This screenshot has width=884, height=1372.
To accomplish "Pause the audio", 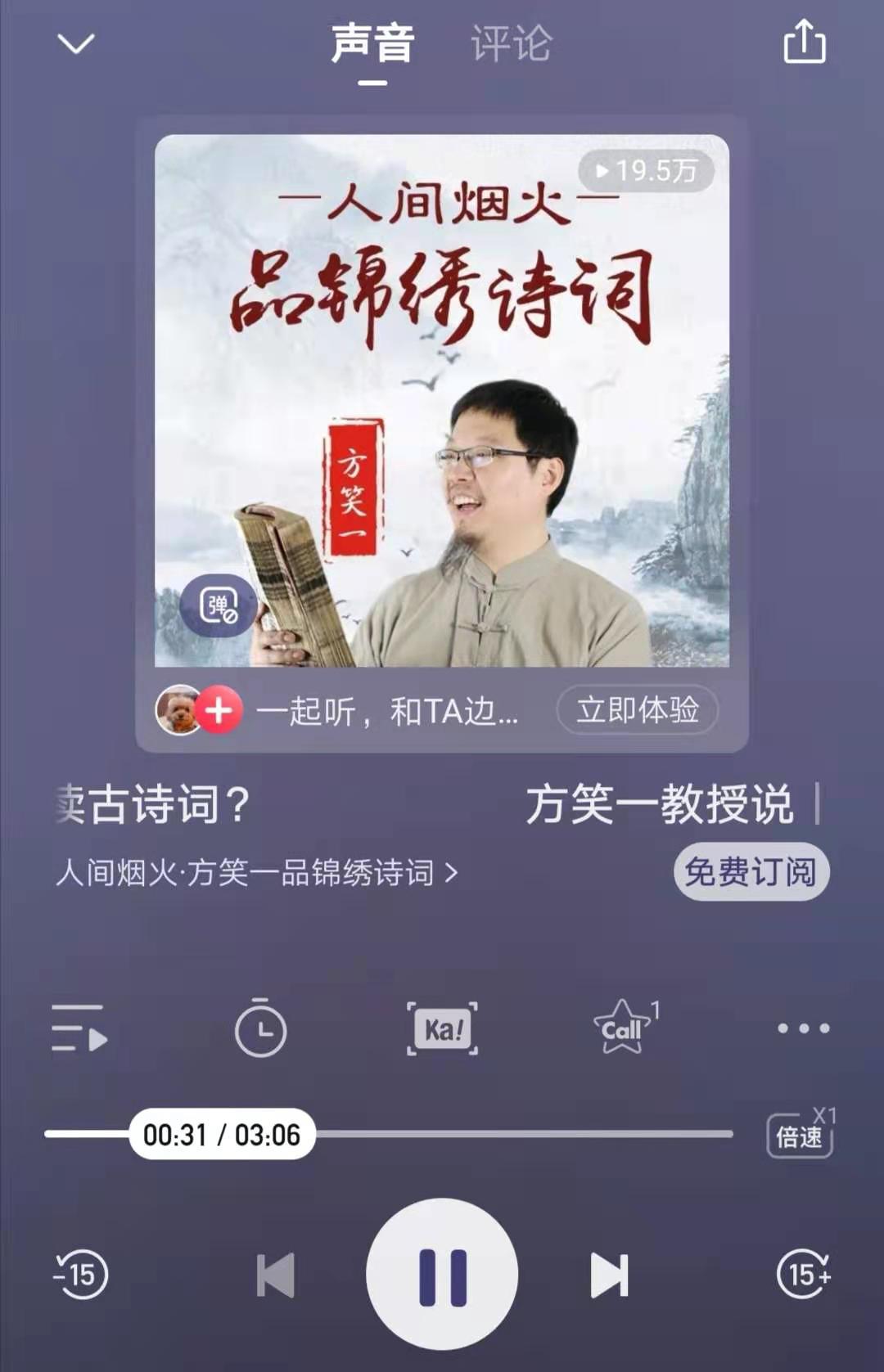I will (442, 1275).
